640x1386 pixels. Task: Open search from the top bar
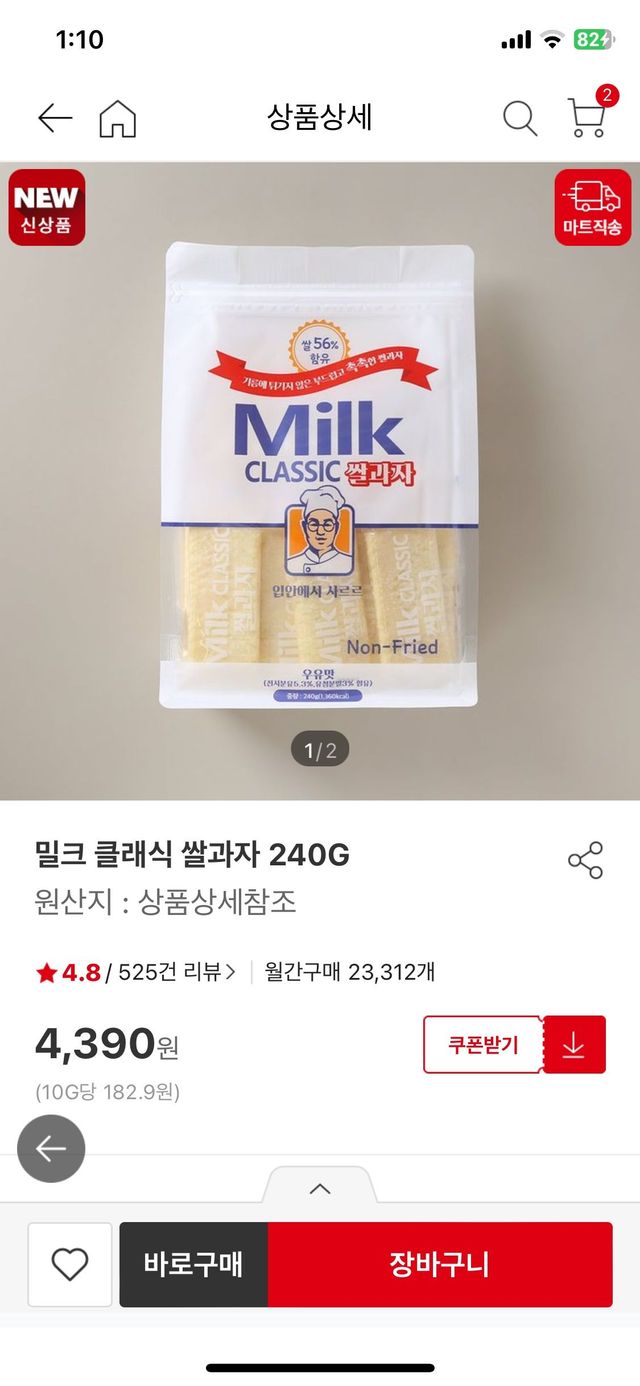519,119
